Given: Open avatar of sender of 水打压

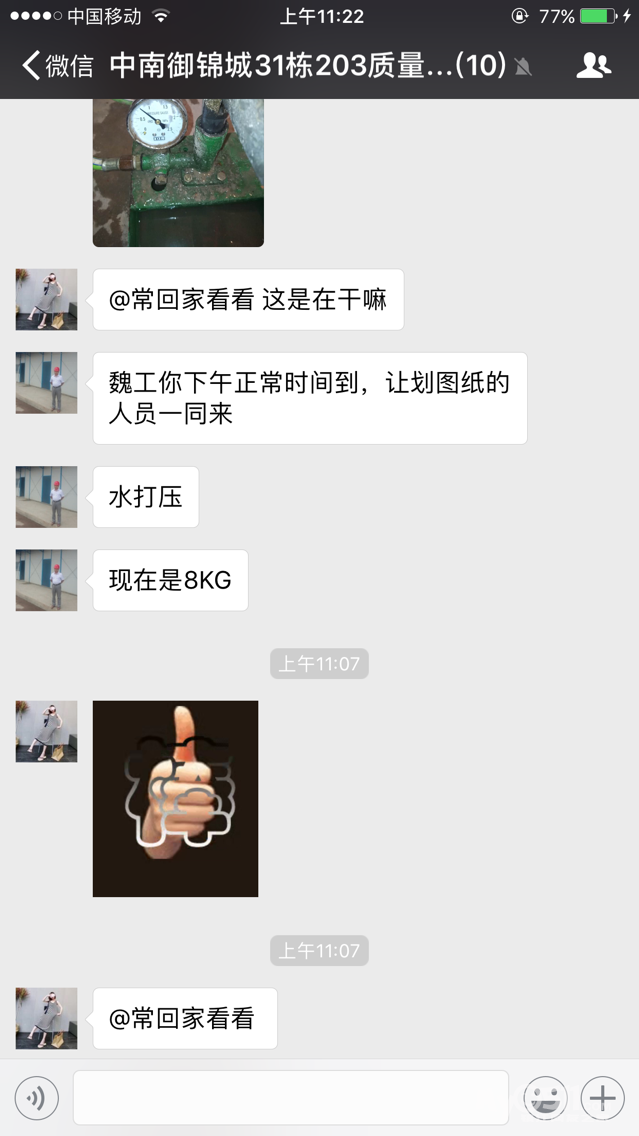Looking at the screenshot, I should (46, 497).
